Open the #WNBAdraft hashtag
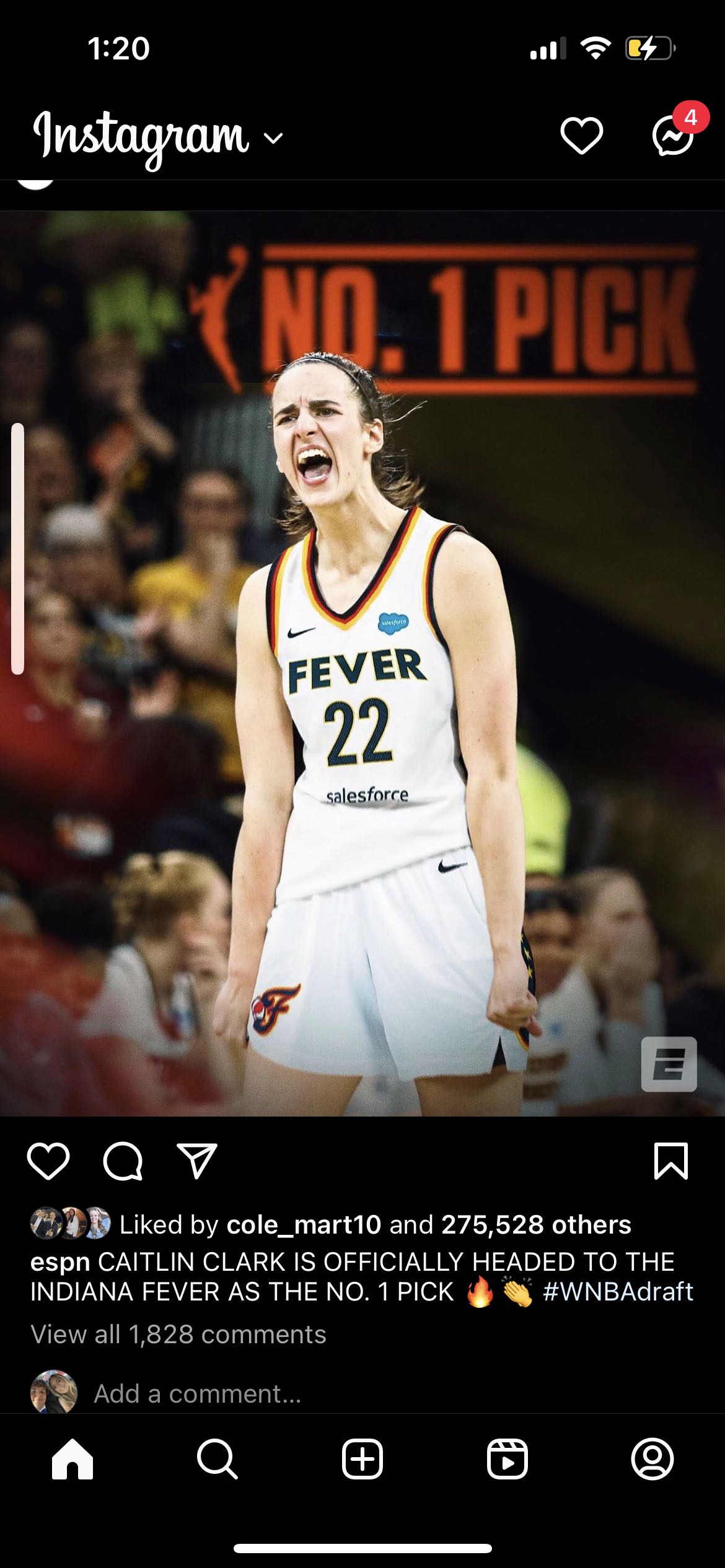725x1568 pixels. (618, 1292)
